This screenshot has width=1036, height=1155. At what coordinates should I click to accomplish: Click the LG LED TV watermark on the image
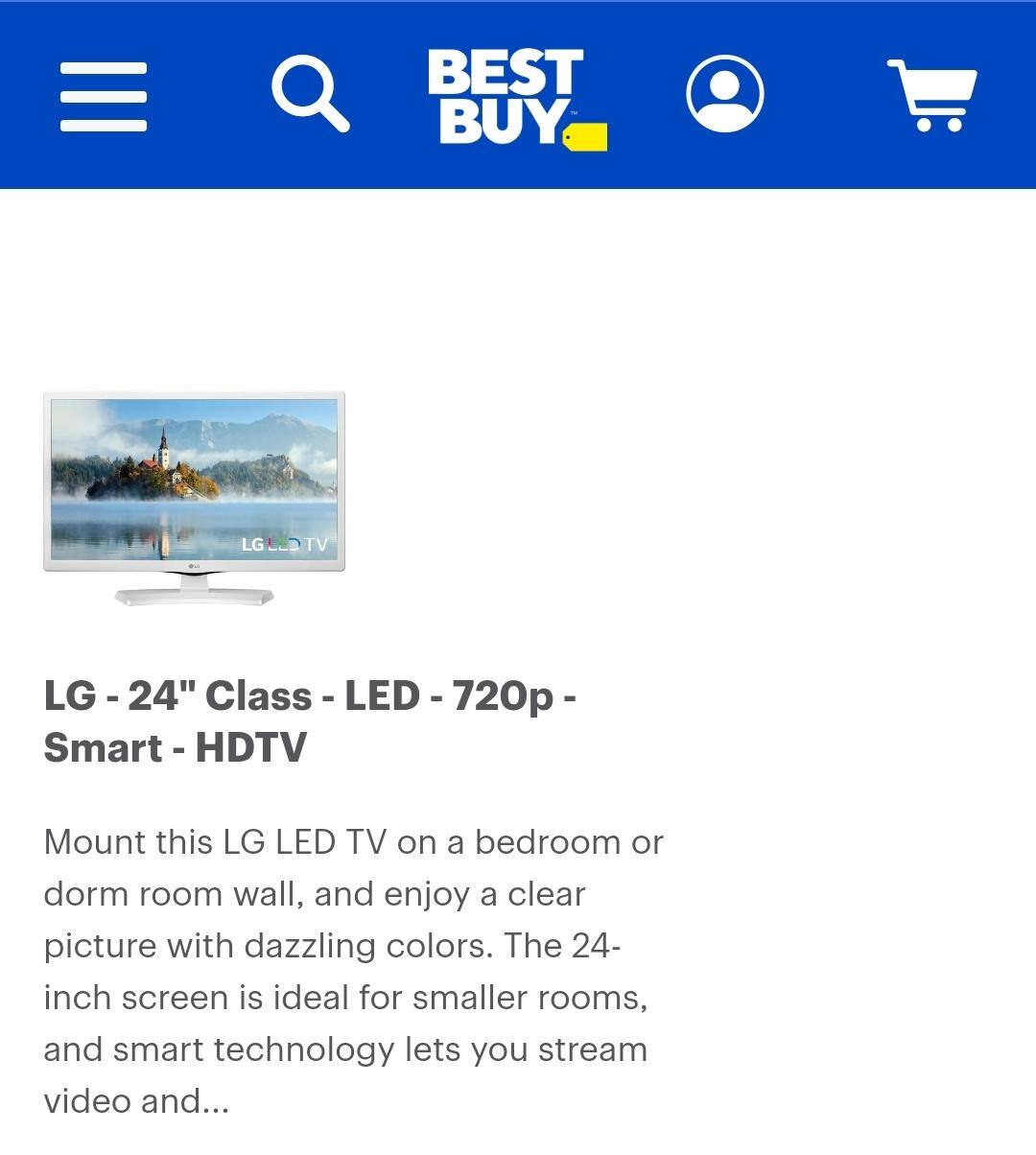[x=282, y=543]
